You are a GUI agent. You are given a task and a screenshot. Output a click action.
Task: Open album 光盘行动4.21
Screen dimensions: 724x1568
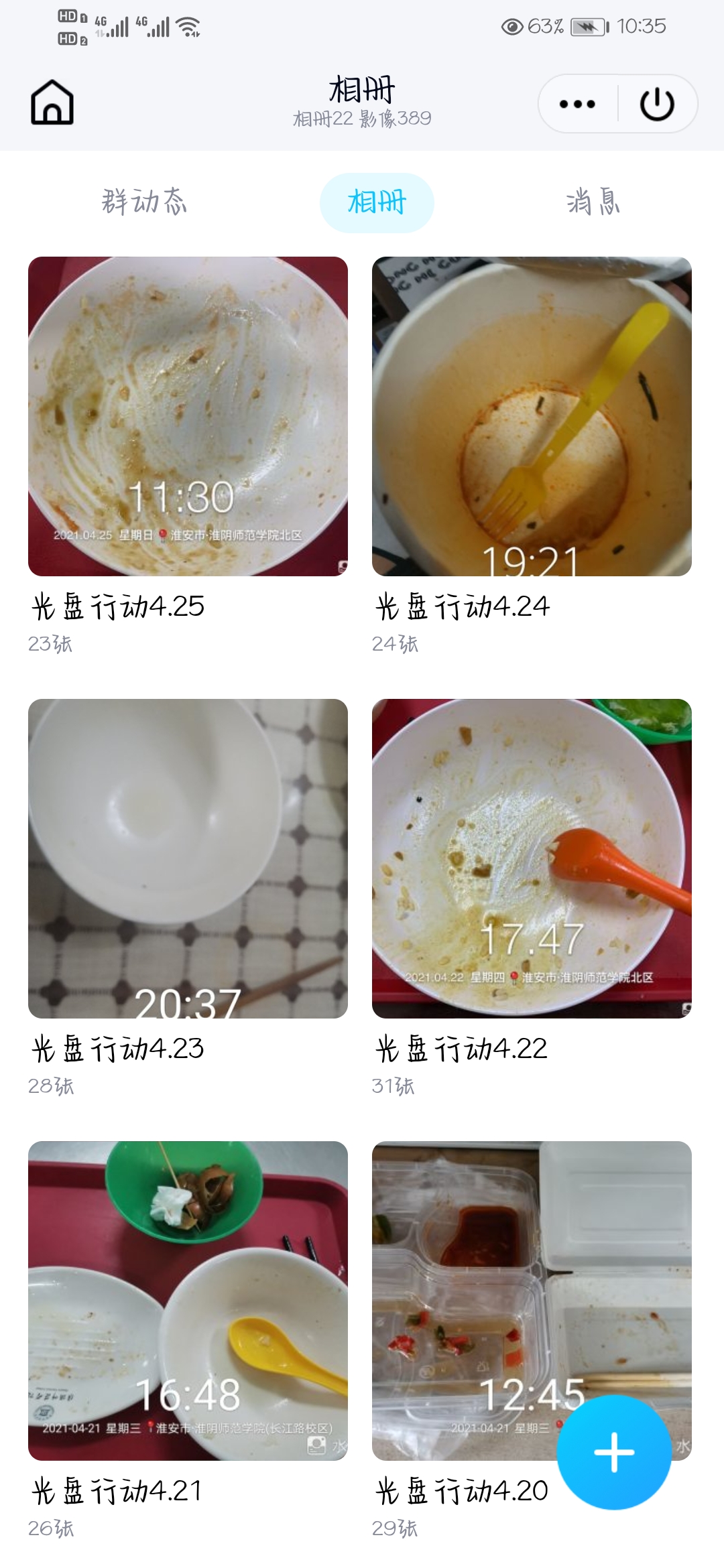pyautogui.click(x=188, y=1301)
